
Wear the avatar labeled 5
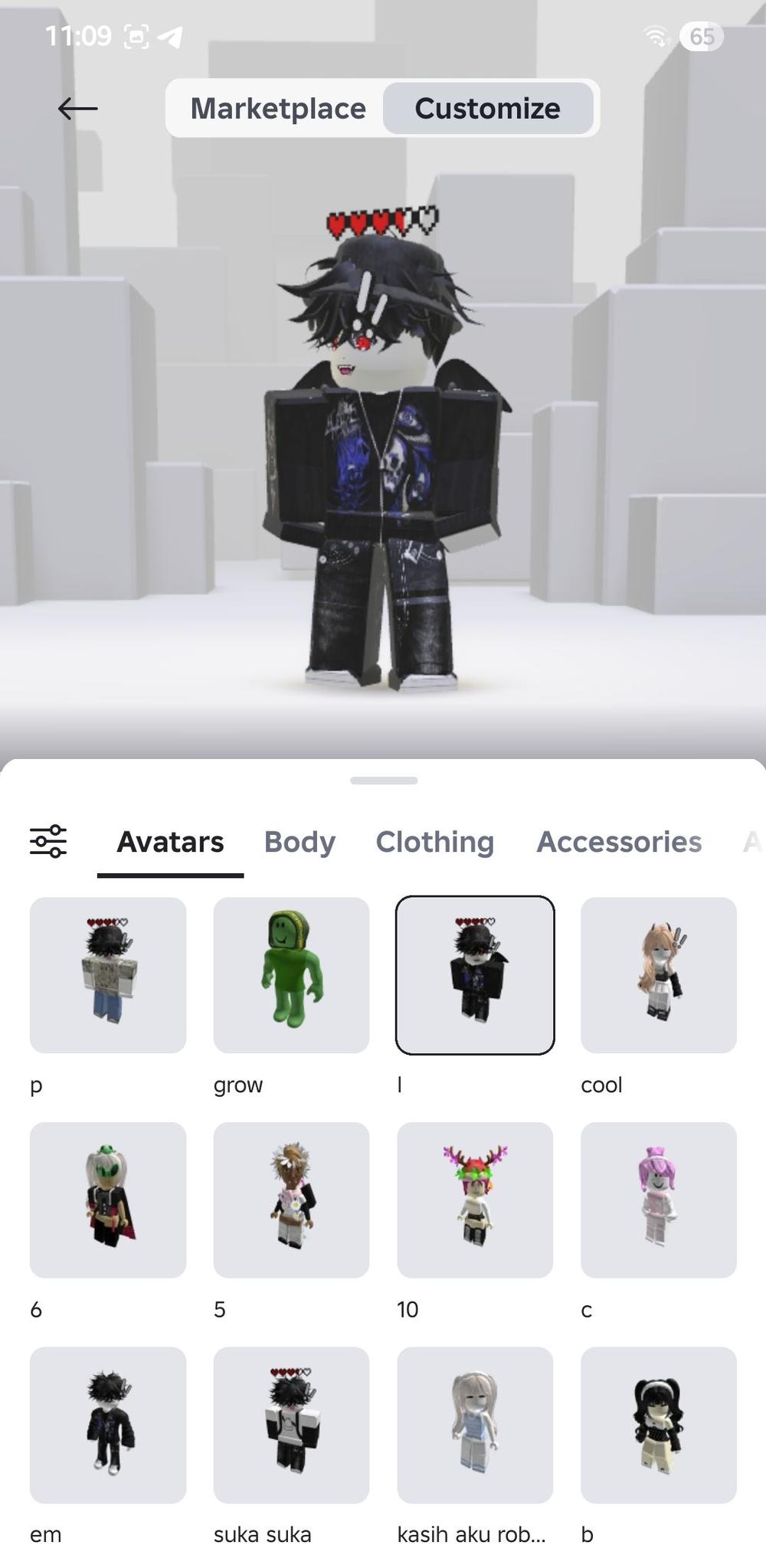pos(291,1200)
